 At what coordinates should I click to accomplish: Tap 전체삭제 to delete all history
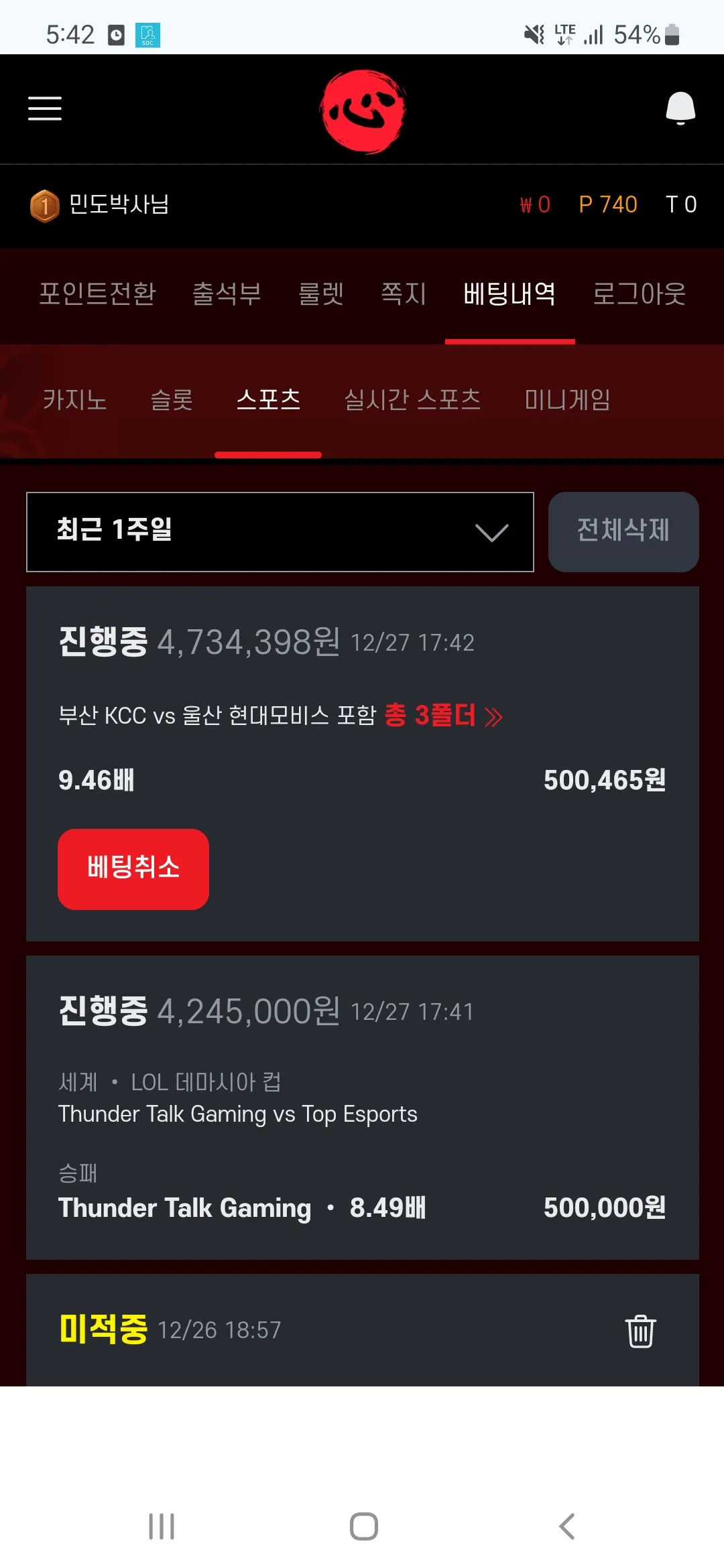pos(623,532)
